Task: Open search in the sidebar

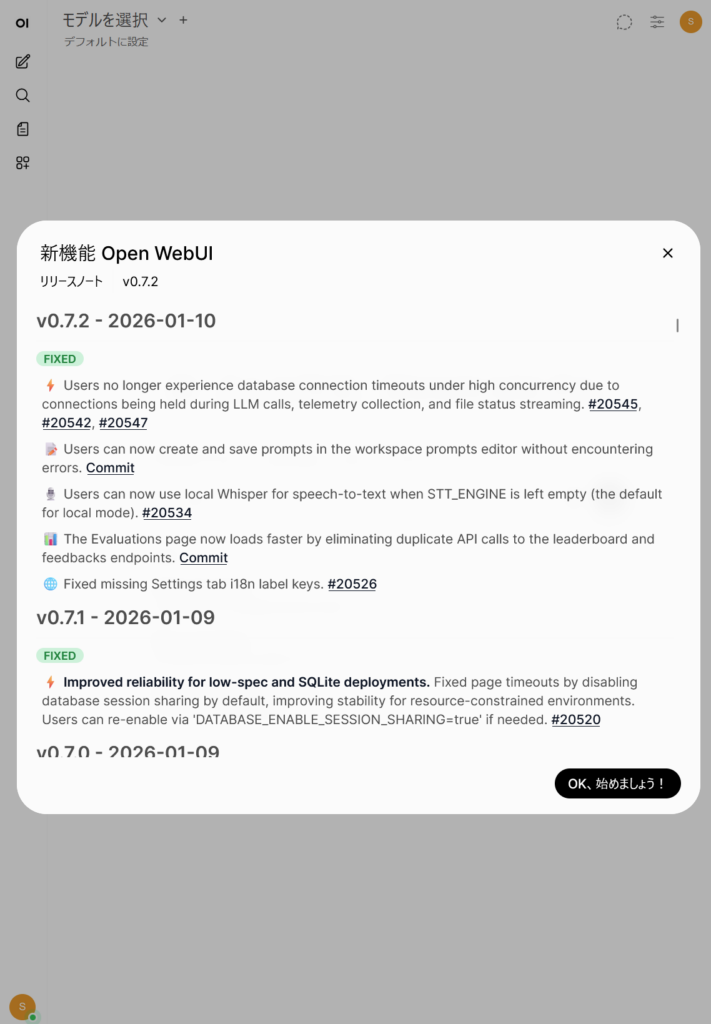Action: [x=22, y=96]
